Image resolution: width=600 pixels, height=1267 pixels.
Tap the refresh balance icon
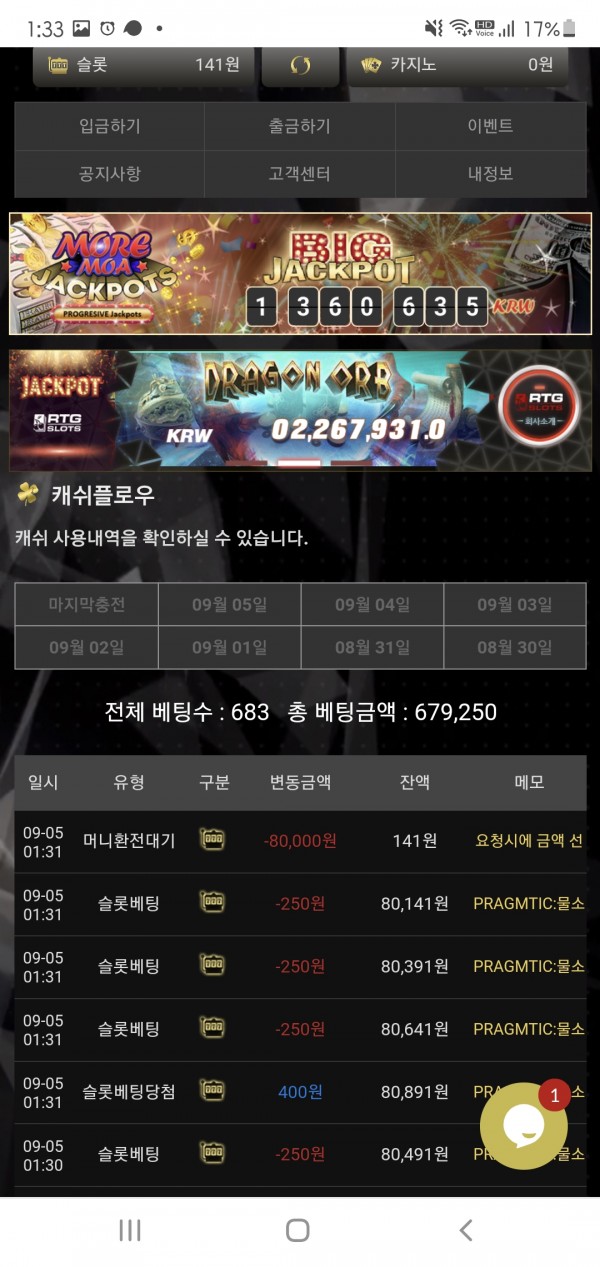(x=300, y=65)
